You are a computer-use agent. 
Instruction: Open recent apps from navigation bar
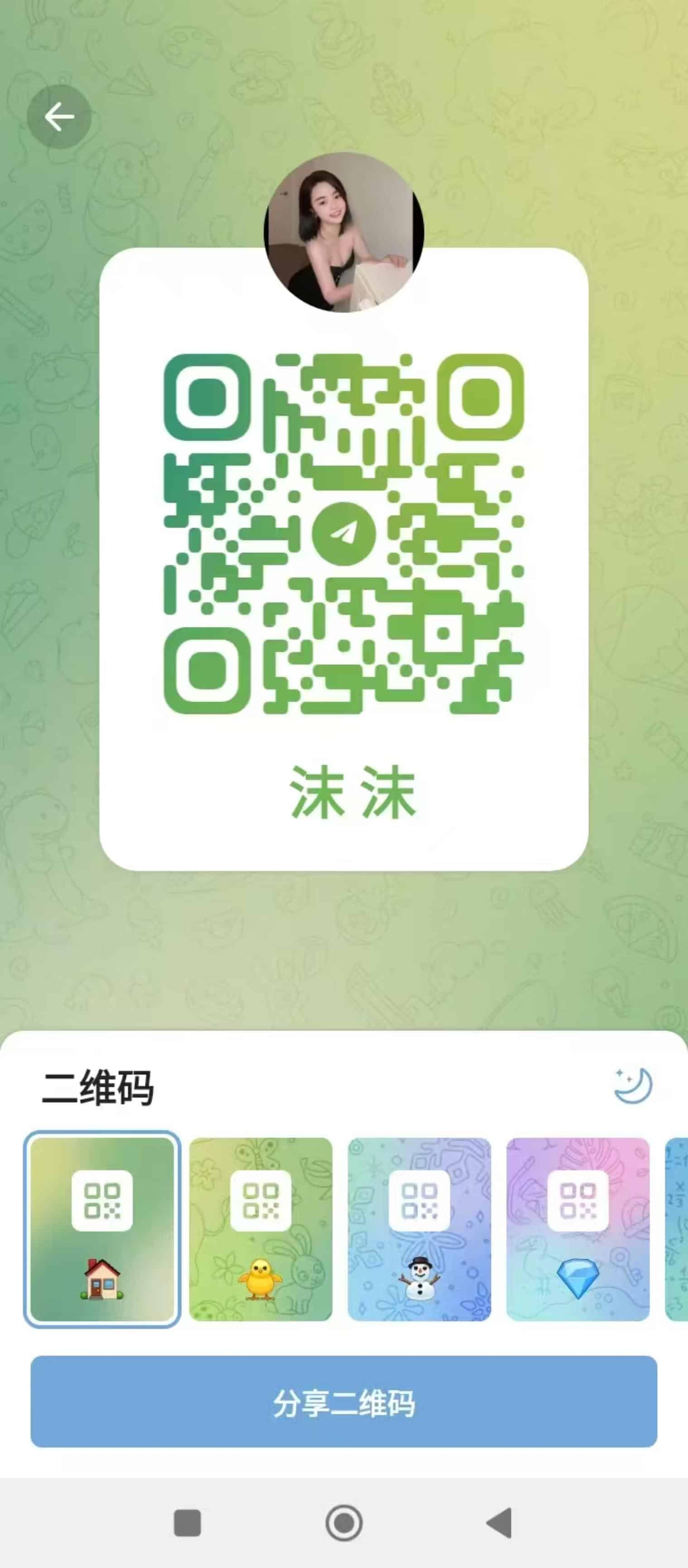pyautogui.click(x=188, y=1523)
